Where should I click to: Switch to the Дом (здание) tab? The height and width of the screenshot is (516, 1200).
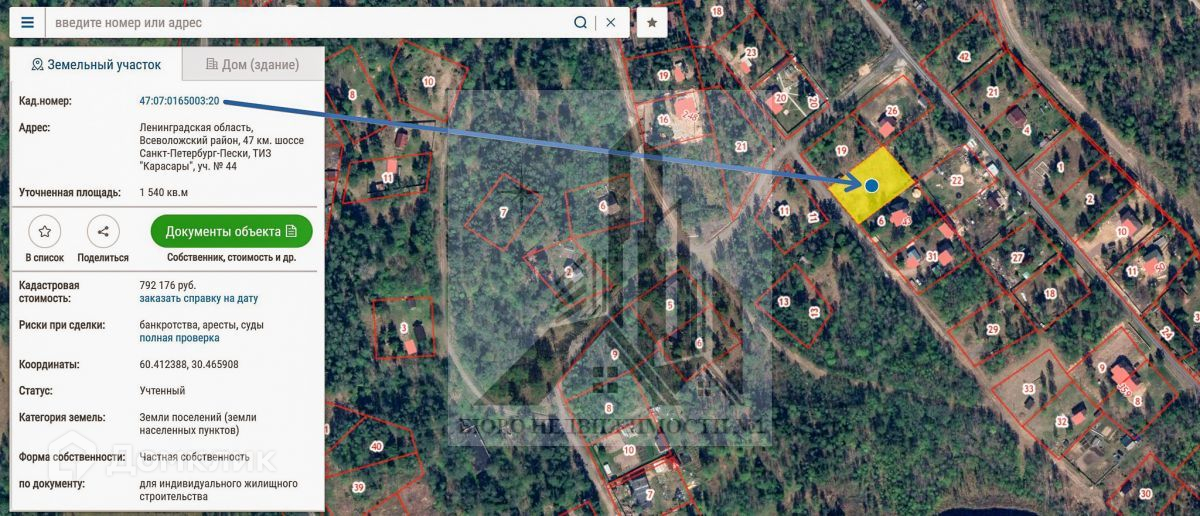pyautogui.click(x=252, y=65)
